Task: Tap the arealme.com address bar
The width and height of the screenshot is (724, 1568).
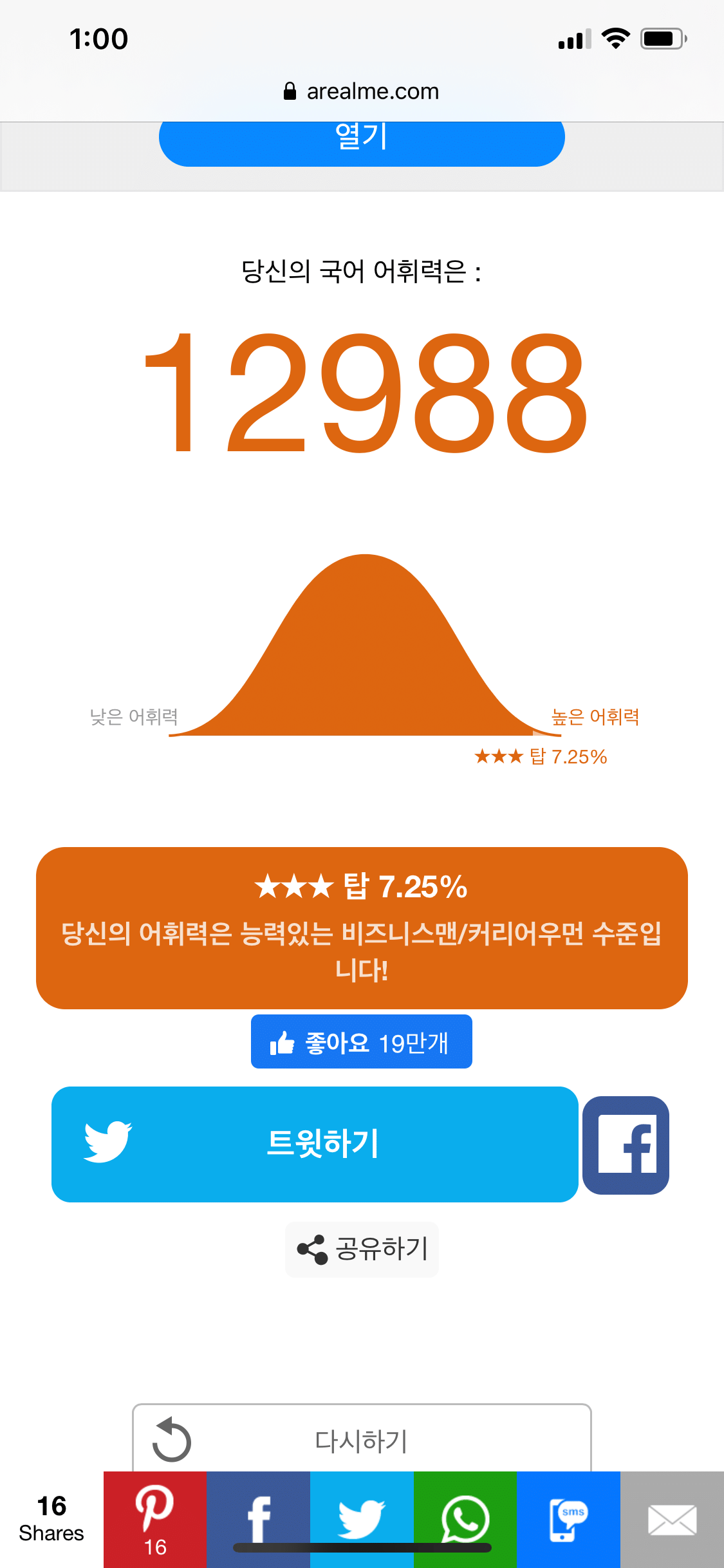Action: click(362, 91)
